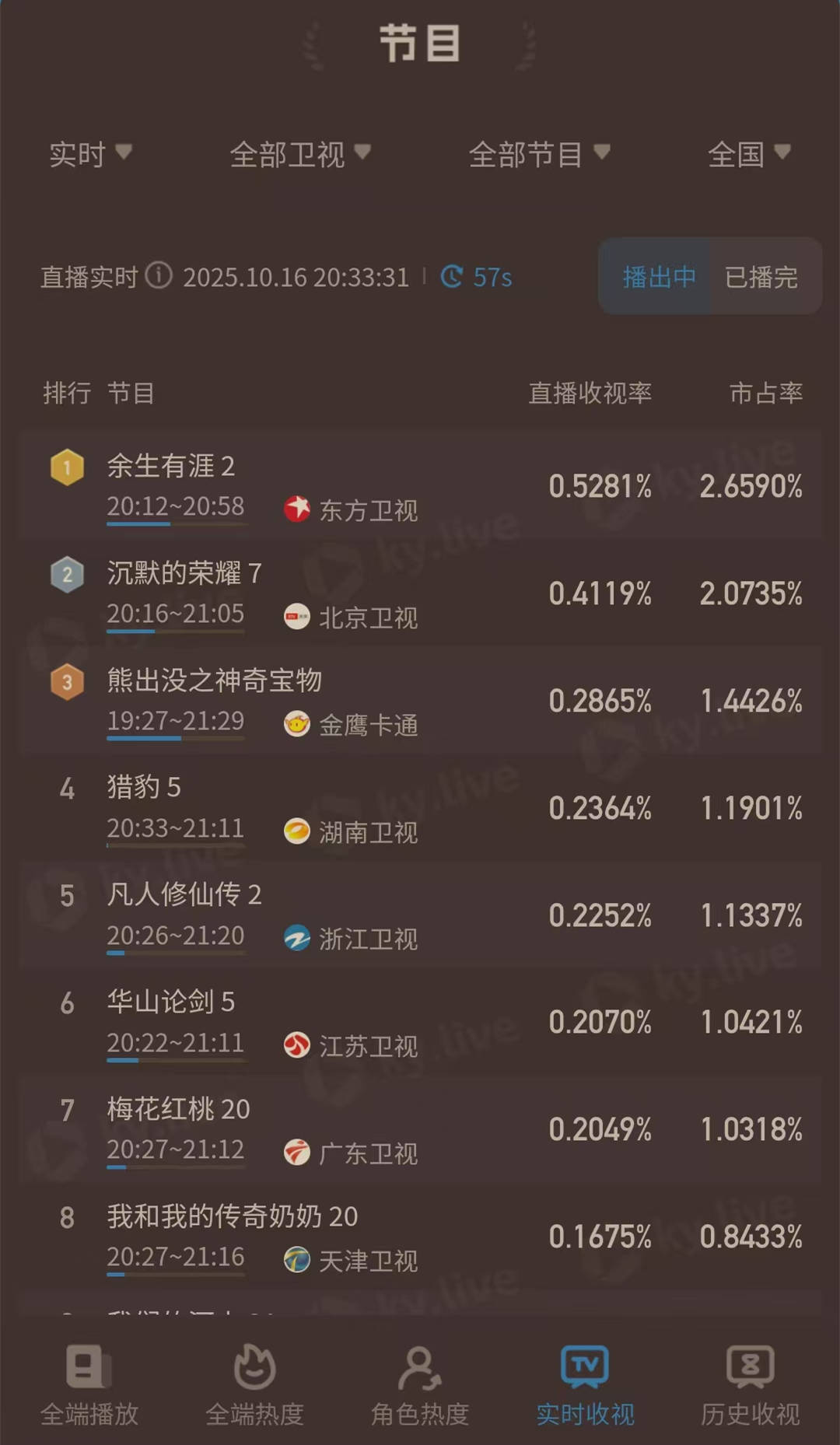Go to the 全端热度 tab
The height and width of the screenshot is (1445, 840).
click(254, 1384)
